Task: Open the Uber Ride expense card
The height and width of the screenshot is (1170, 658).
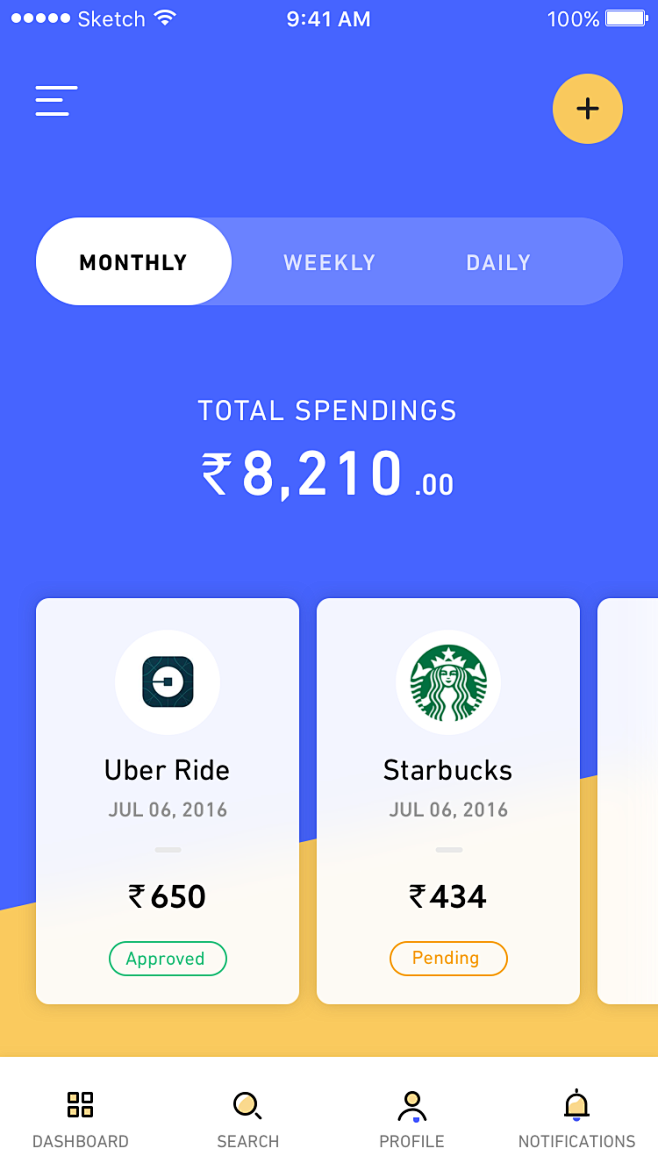Action: point(167,801)
